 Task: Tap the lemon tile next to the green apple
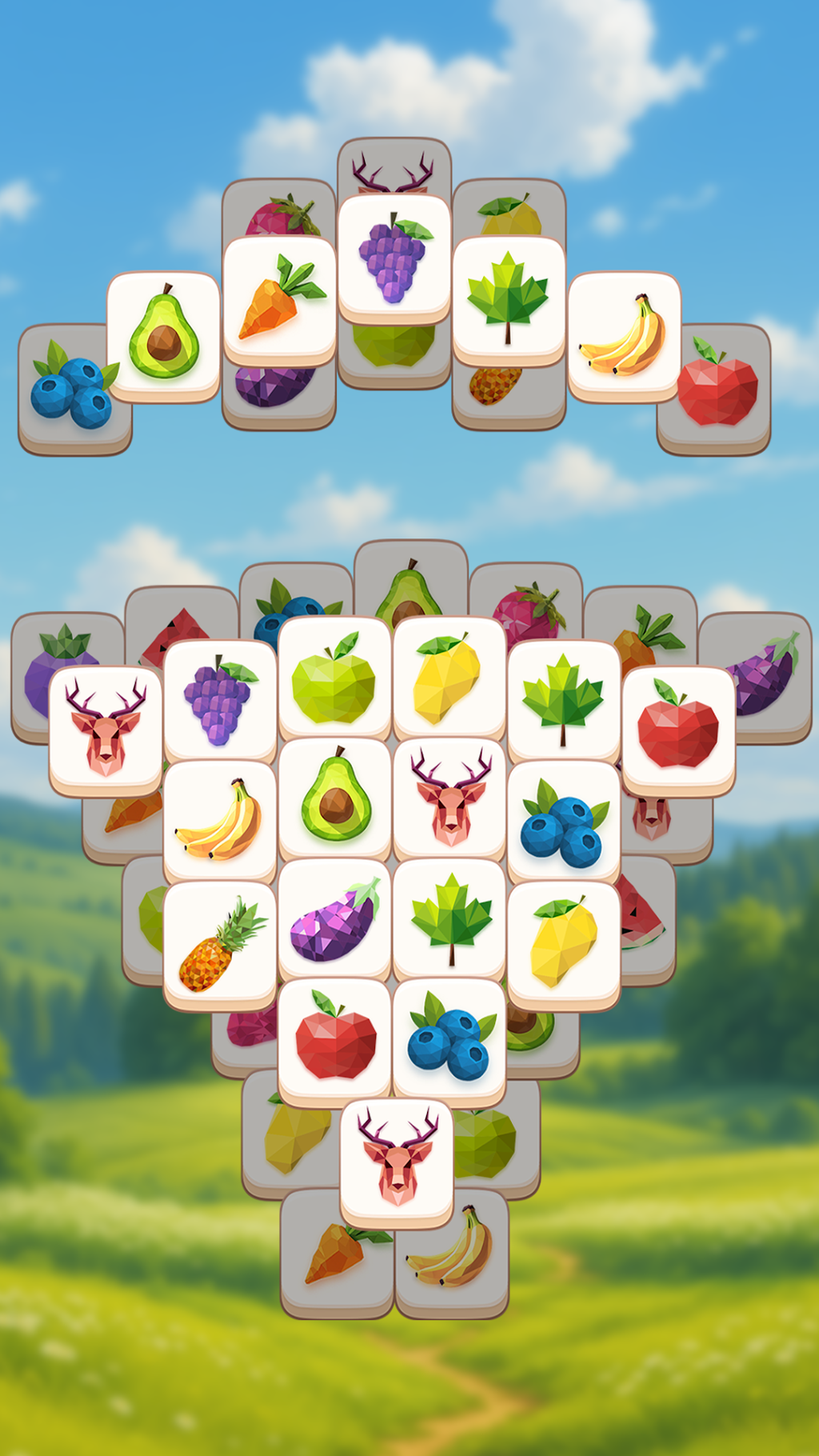[x=449, y=680]
